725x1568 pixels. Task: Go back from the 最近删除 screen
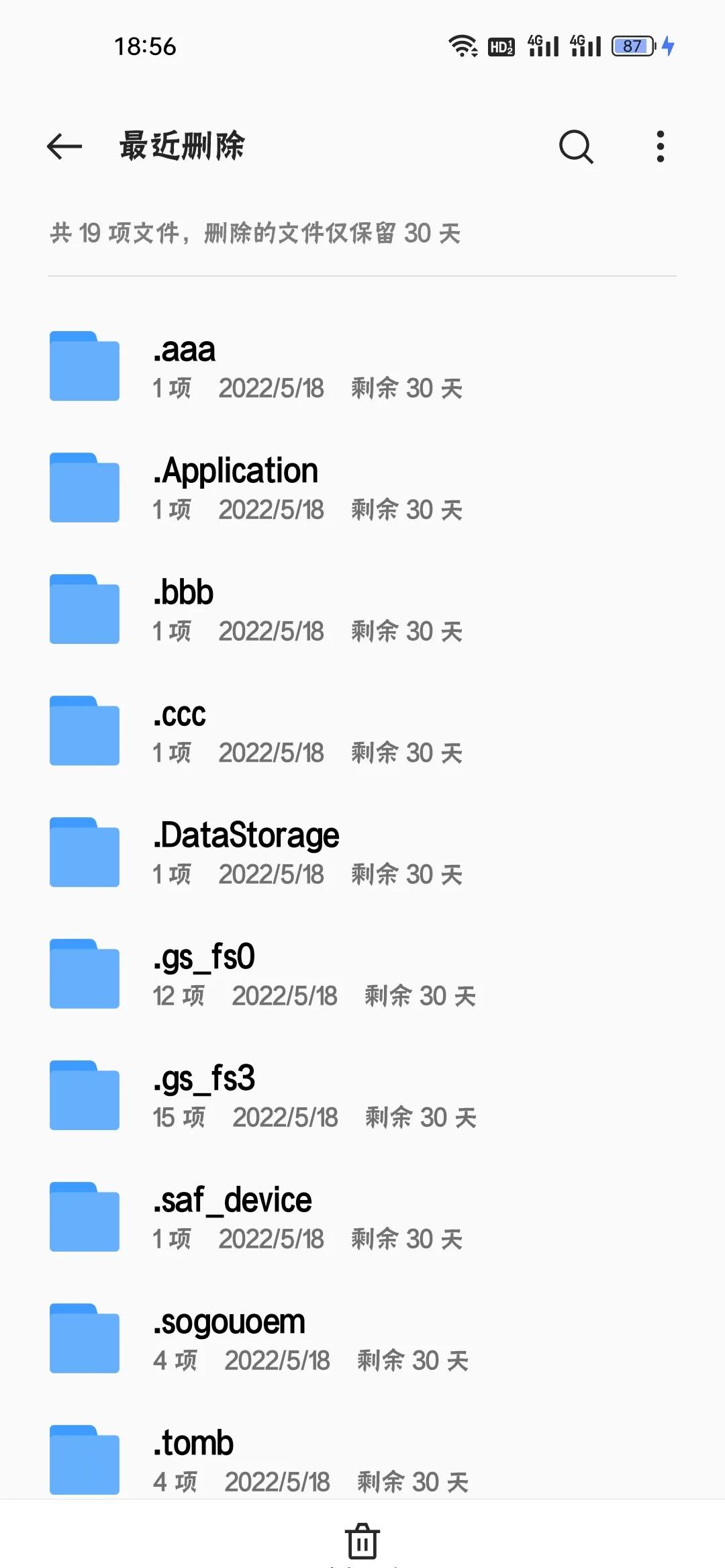pyautogui.click(x=64, y=146)
